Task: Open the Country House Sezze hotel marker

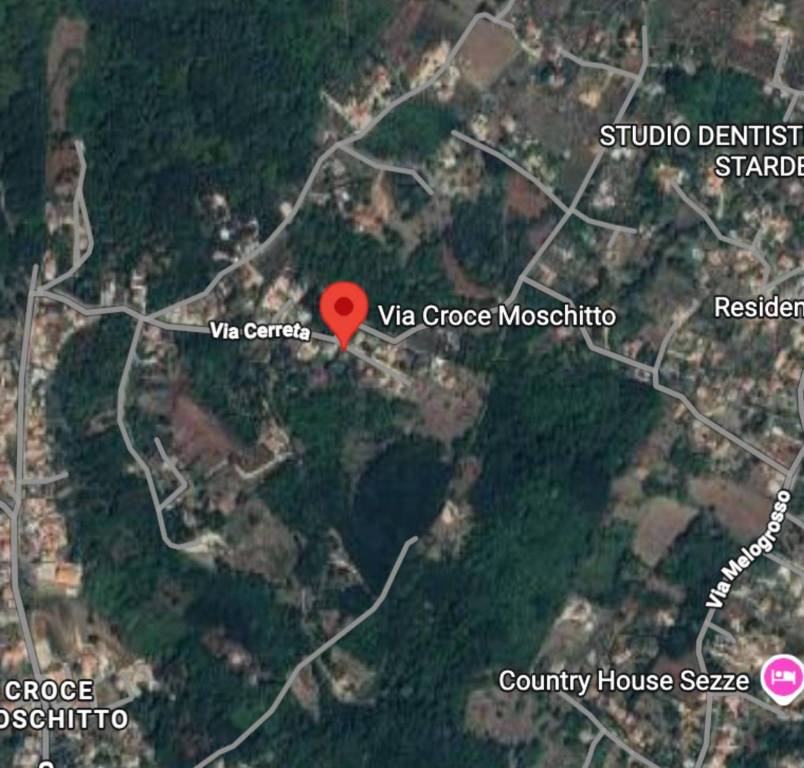Action: [782, 678]
